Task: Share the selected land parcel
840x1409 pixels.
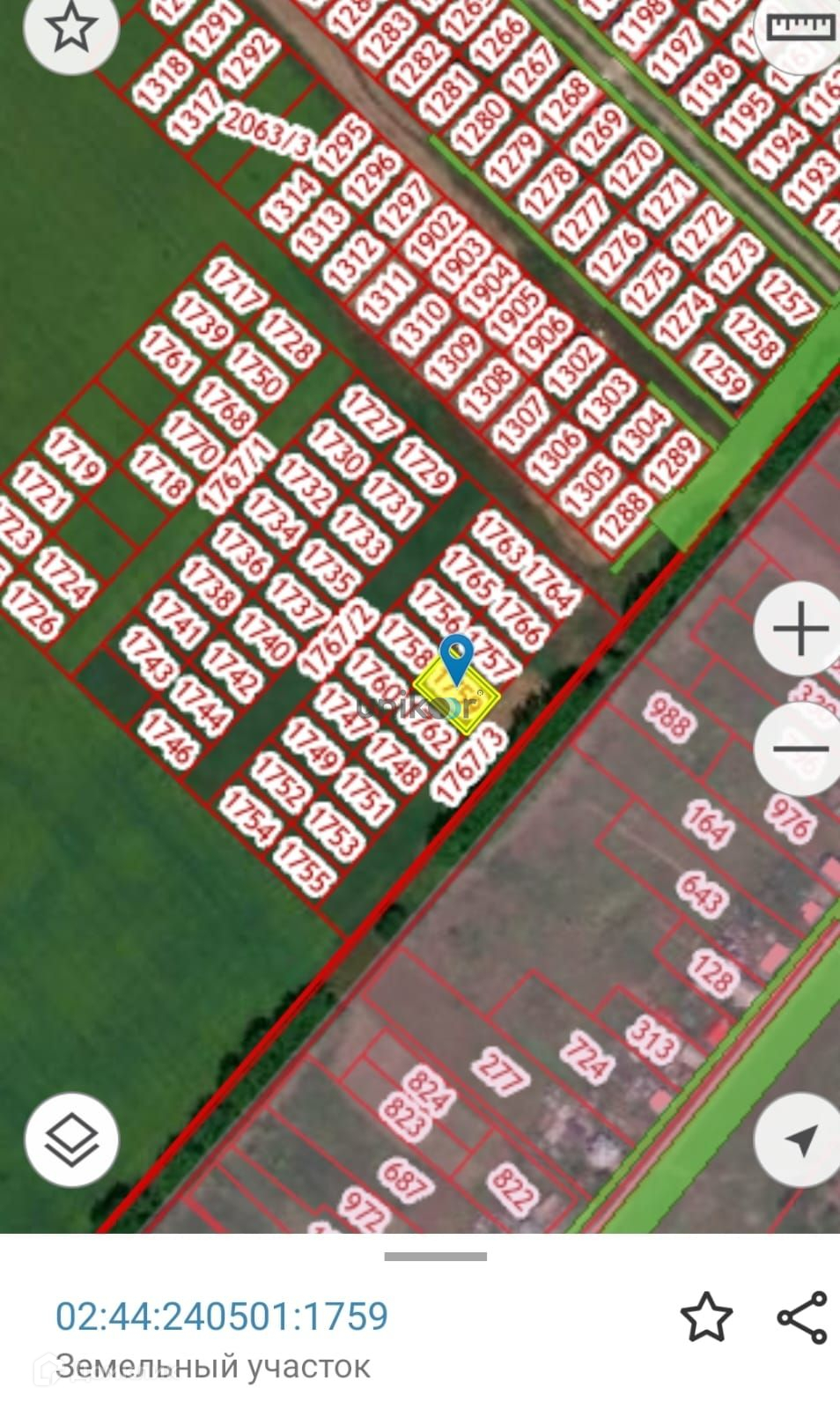Action: 802,1317
